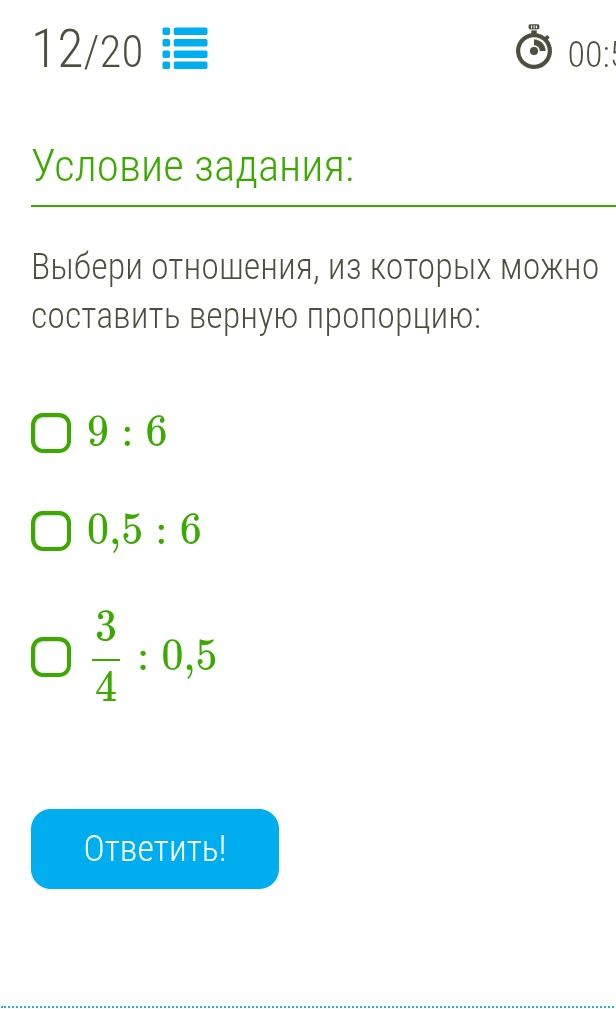Tick the 3/4 : 0,5 checkbox

[x=51, y=657]
